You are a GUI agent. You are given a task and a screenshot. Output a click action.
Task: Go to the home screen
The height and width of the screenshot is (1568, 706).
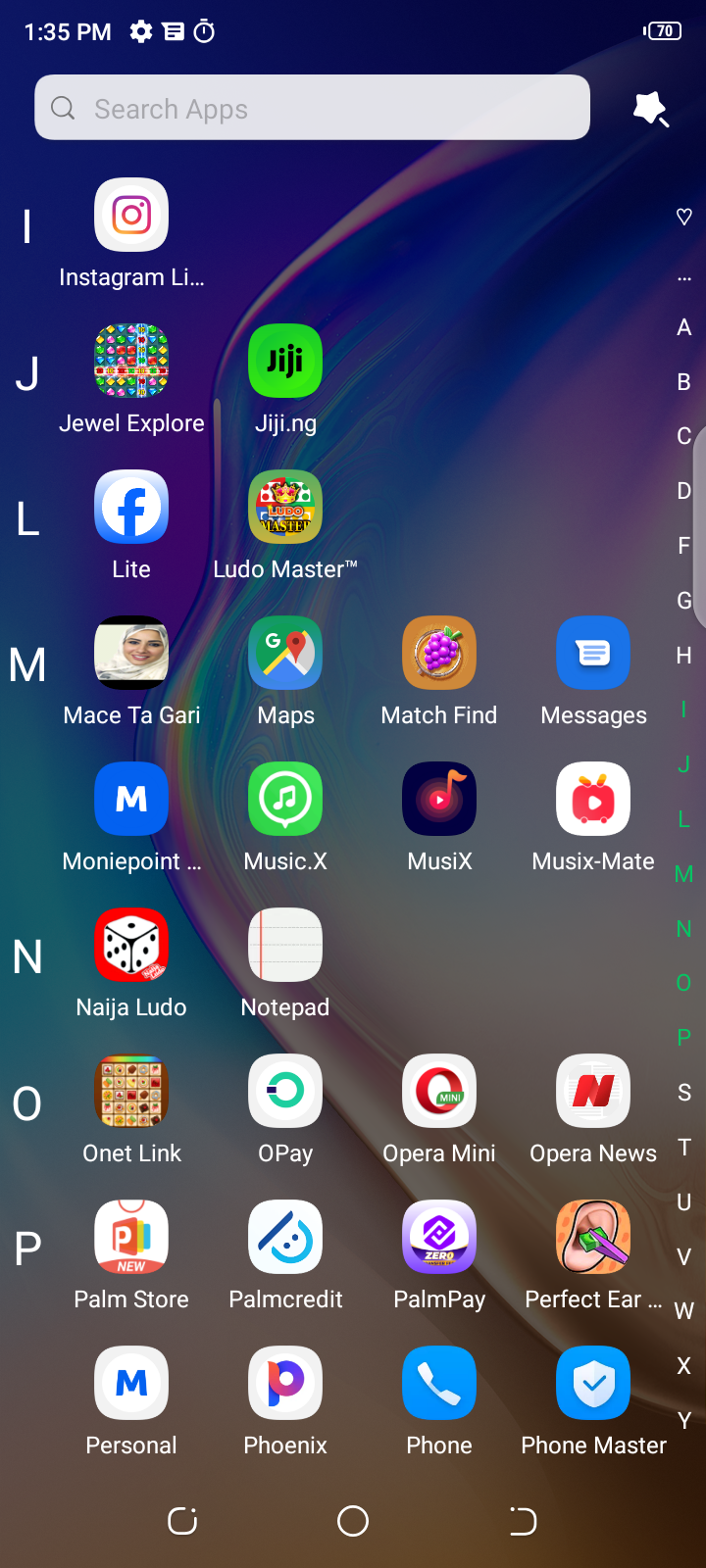[353, 1521]
